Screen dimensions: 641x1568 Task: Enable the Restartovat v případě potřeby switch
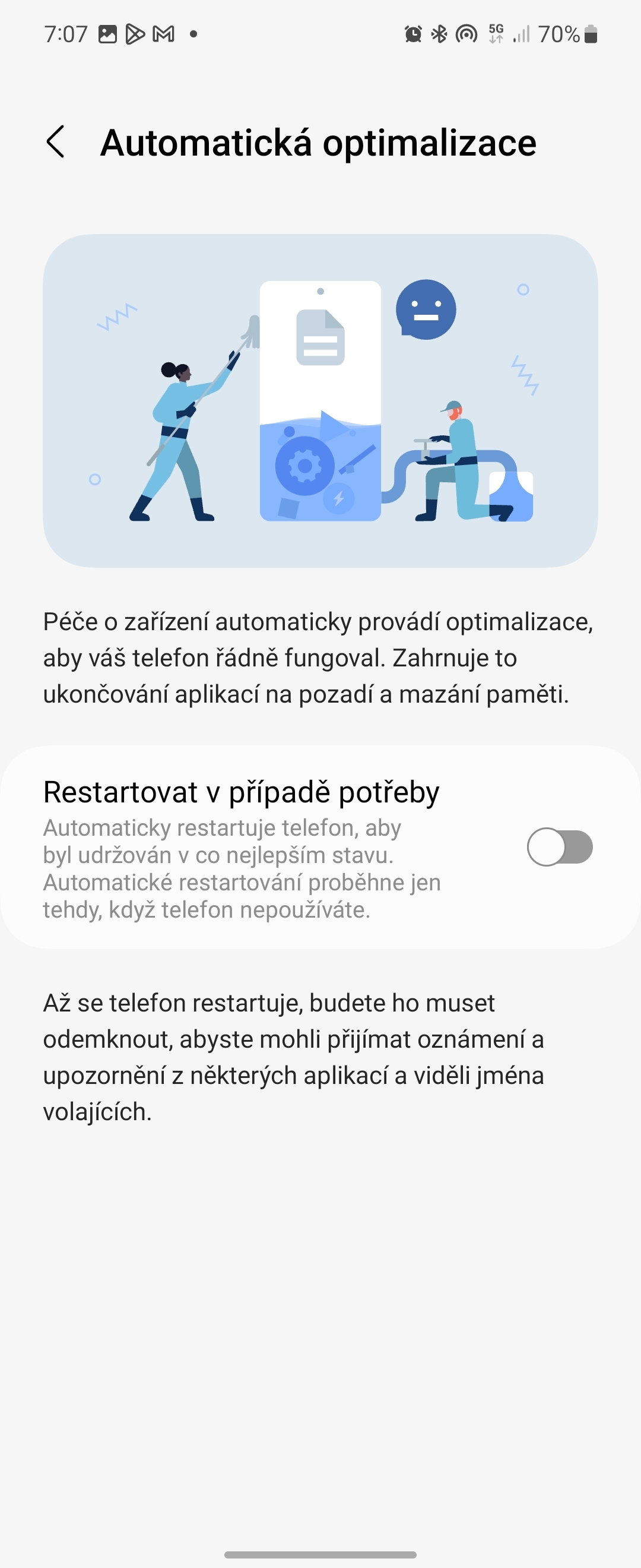pyautogui.click(x=560, y=847)
